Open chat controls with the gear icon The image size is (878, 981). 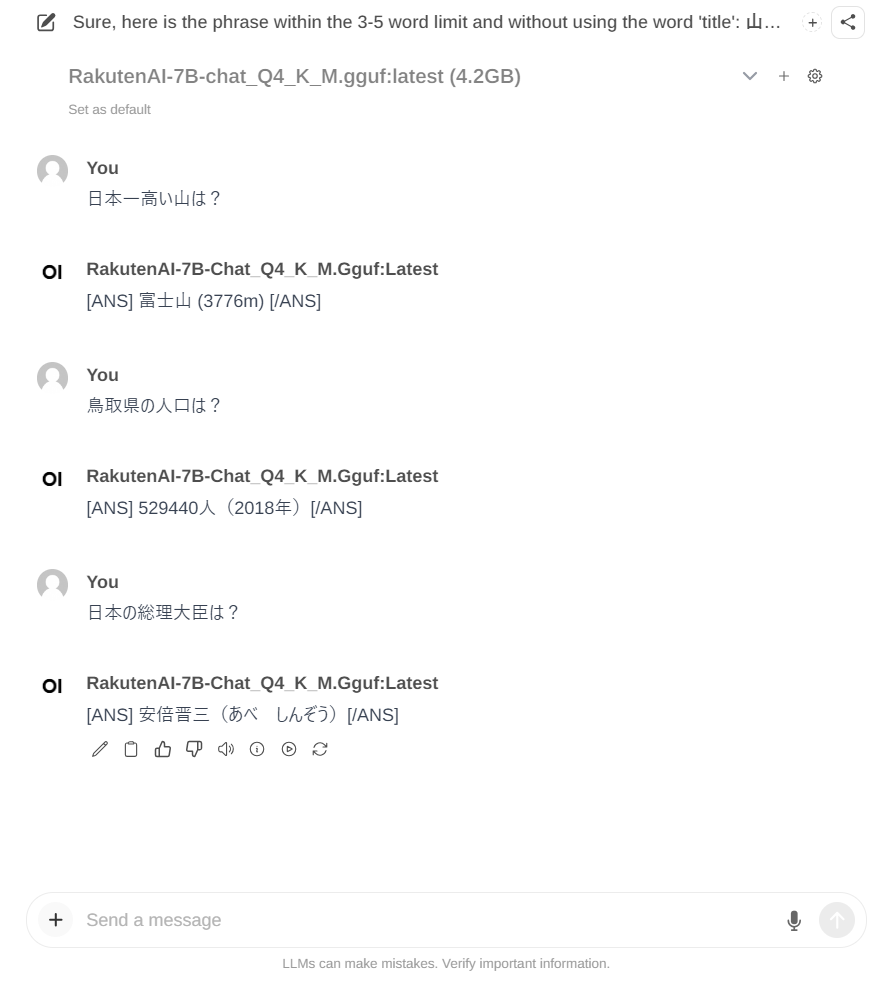pos(814,76)
